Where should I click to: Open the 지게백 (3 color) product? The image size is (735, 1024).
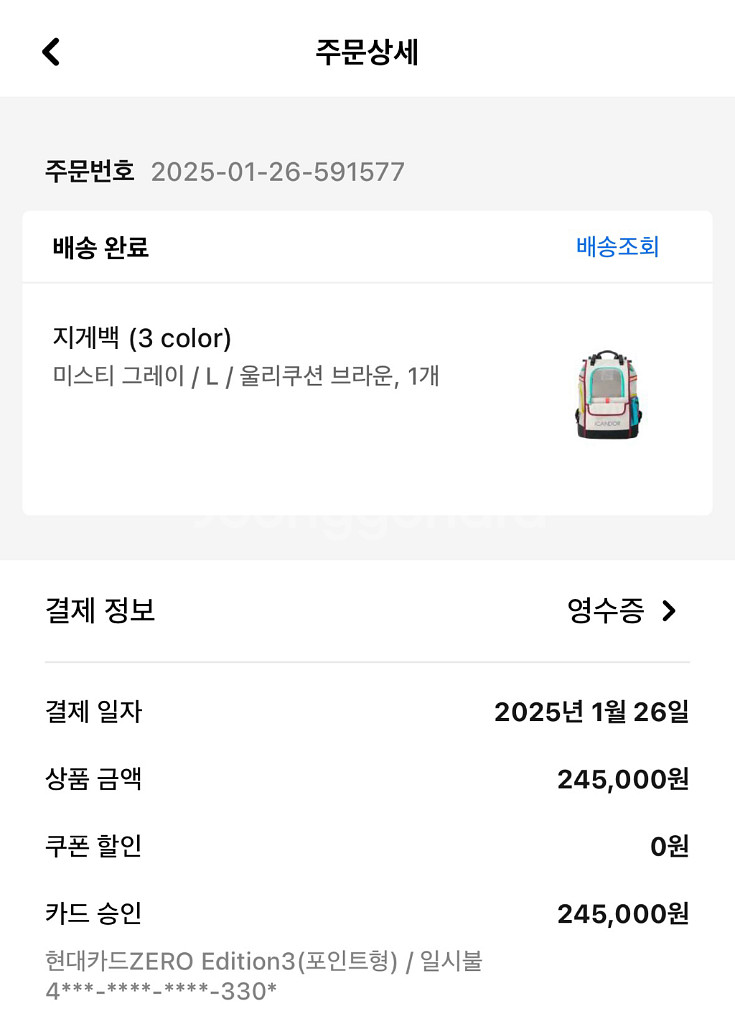pyautogui.click(x=142, y=339)
